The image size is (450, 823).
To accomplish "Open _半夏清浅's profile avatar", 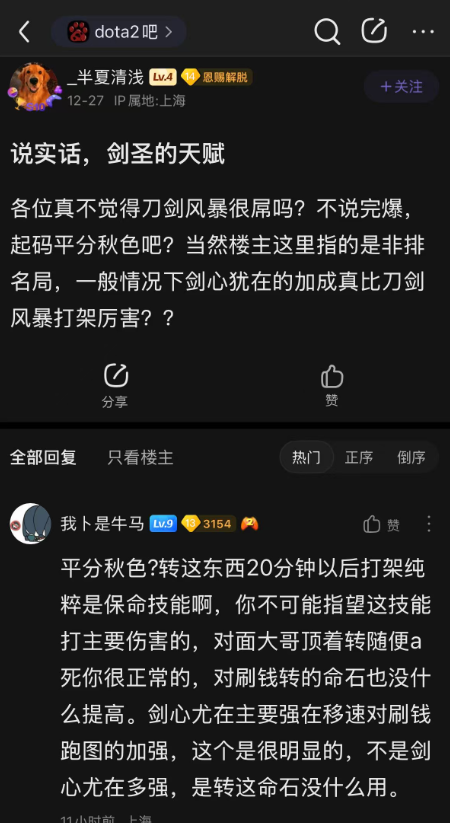I will (34, 87).
